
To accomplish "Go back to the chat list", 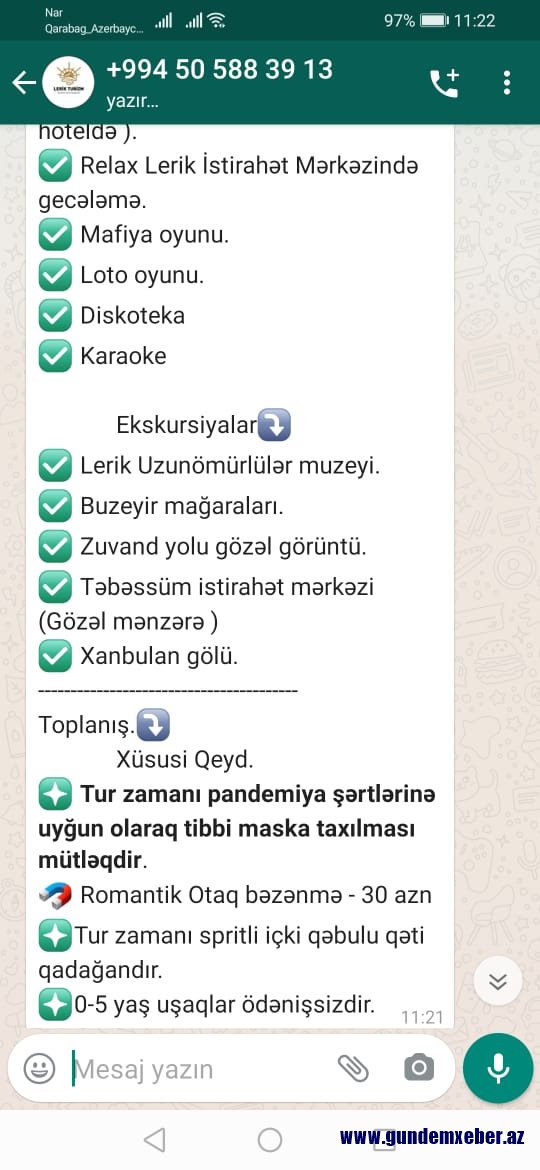I will [24, 82].
